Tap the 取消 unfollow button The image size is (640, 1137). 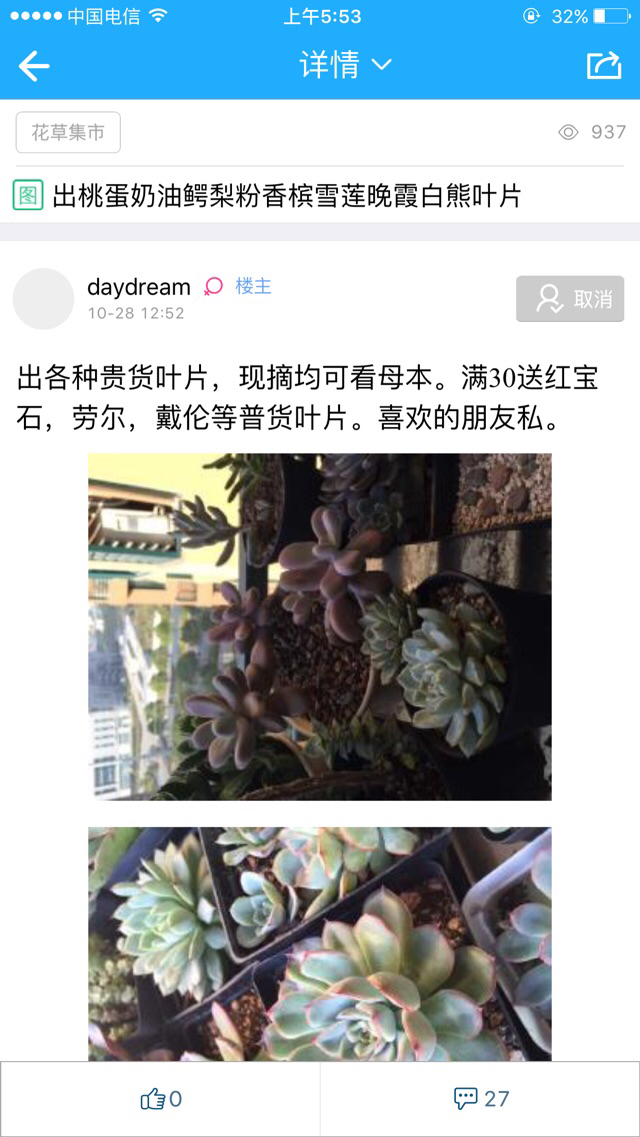tap(570, 299)
